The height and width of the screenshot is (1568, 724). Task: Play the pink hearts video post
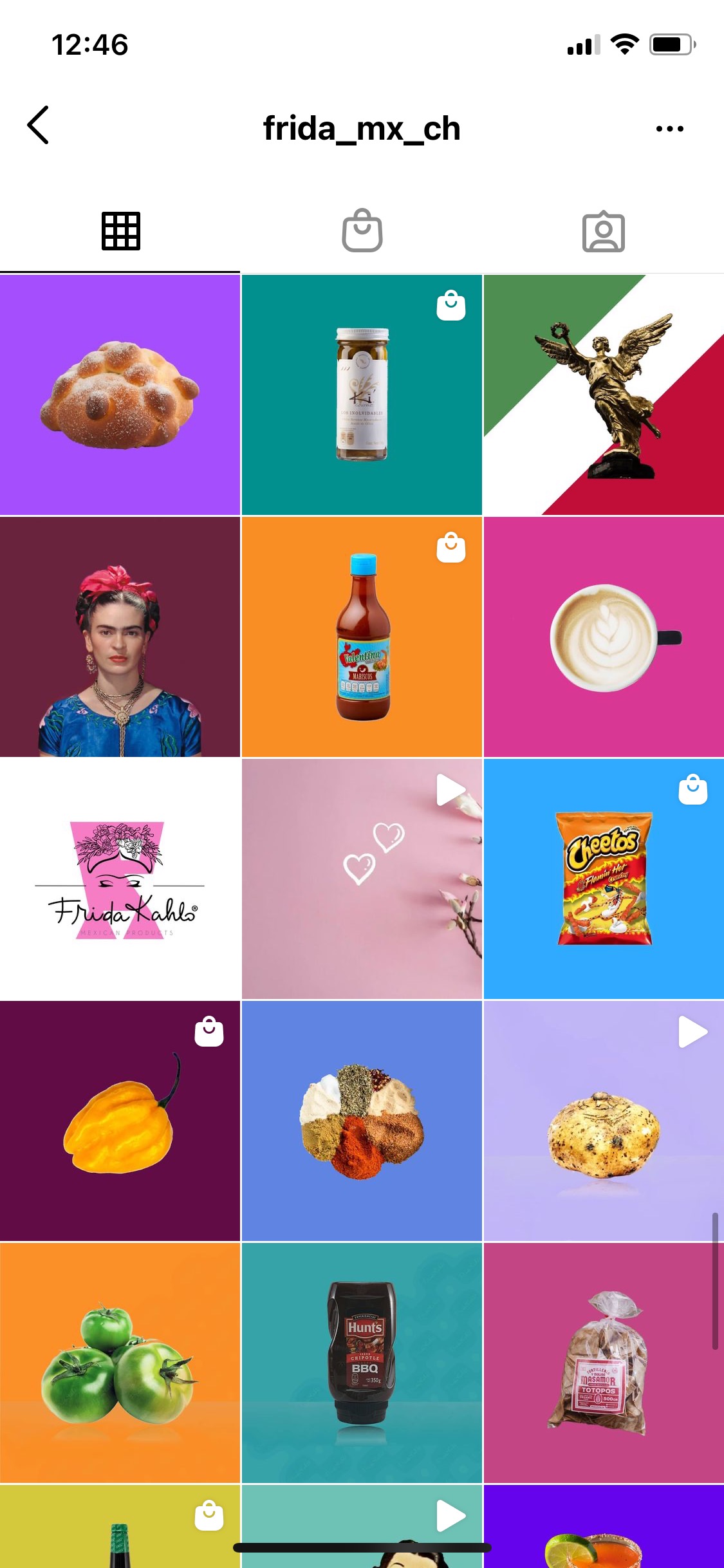pyautogui.click(x=362, y=879)
